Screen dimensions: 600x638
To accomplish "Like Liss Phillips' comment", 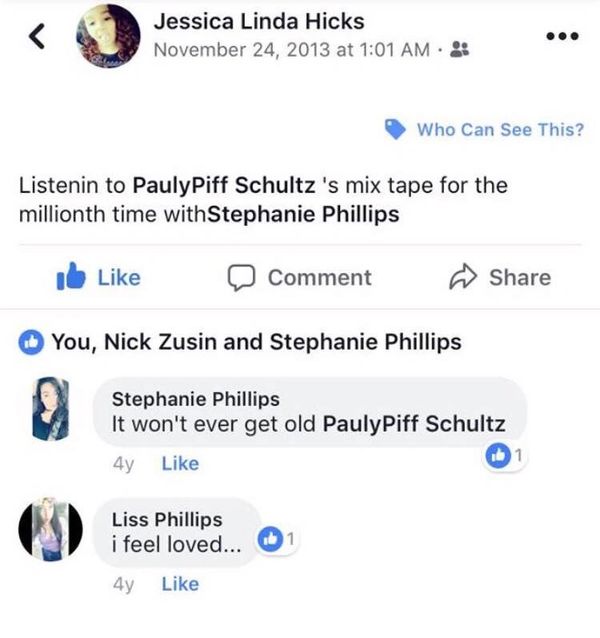I will click(180, 584).
